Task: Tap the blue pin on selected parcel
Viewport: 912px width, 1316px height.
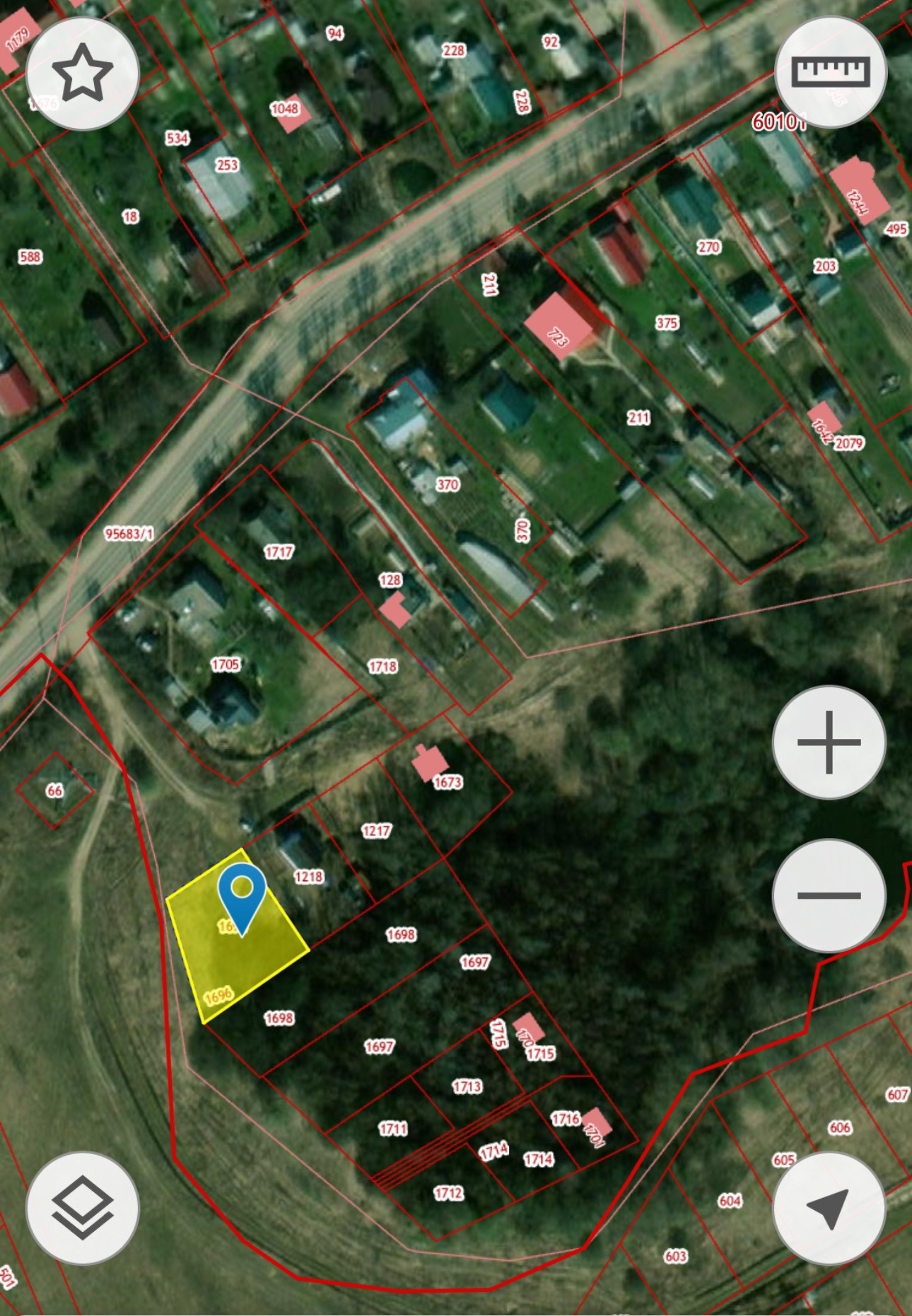Action: point(242,893)
